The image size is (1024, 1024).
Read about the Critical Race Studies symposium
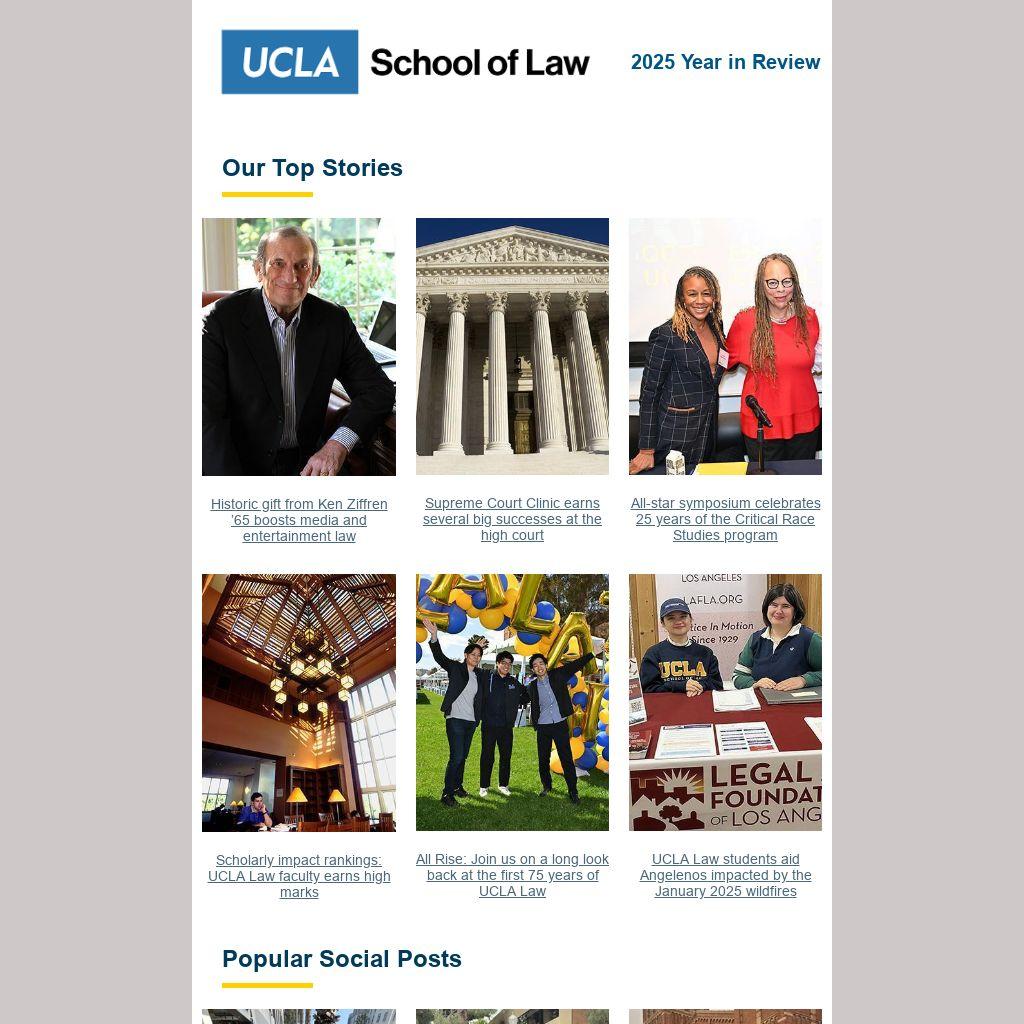tap(725, 519)
